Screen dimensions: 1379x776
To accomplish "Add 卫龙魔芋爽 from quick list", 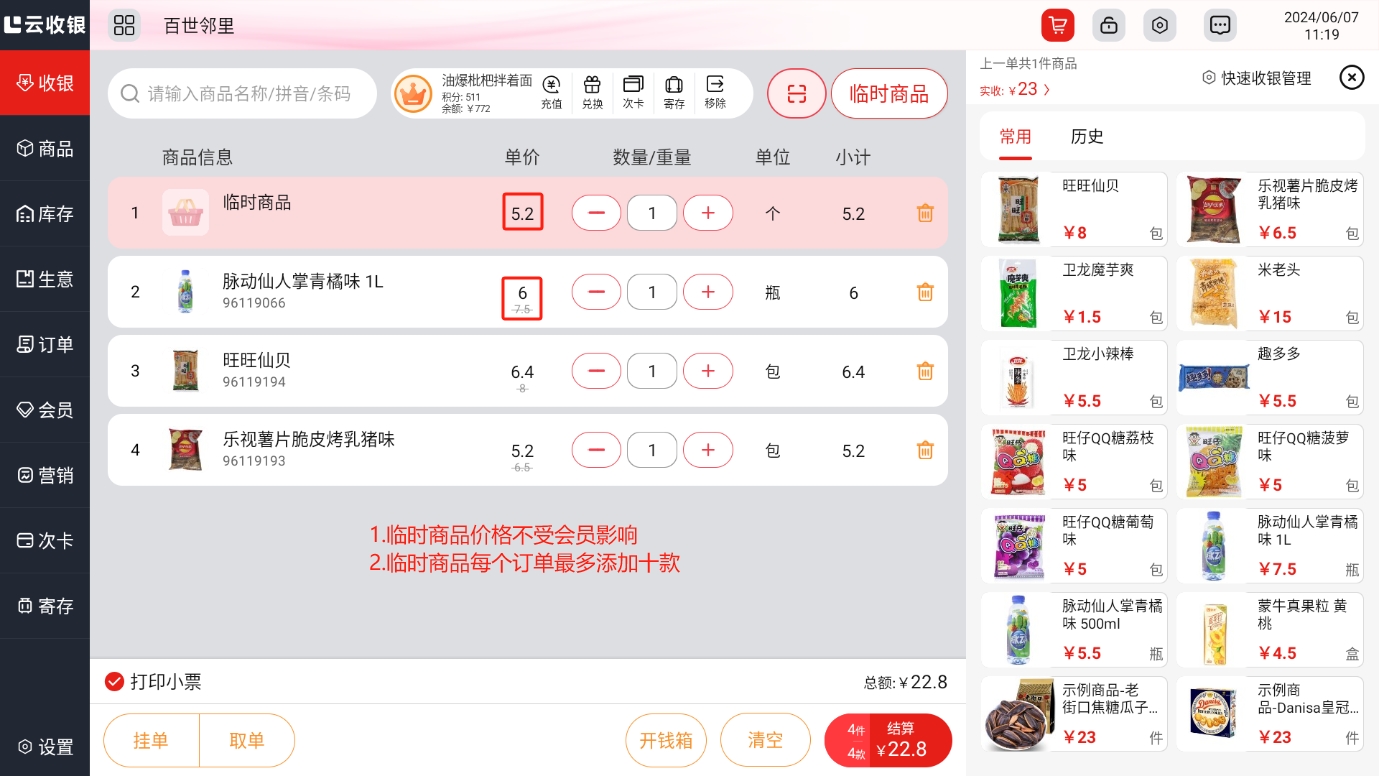I will tap(1073, 294).
